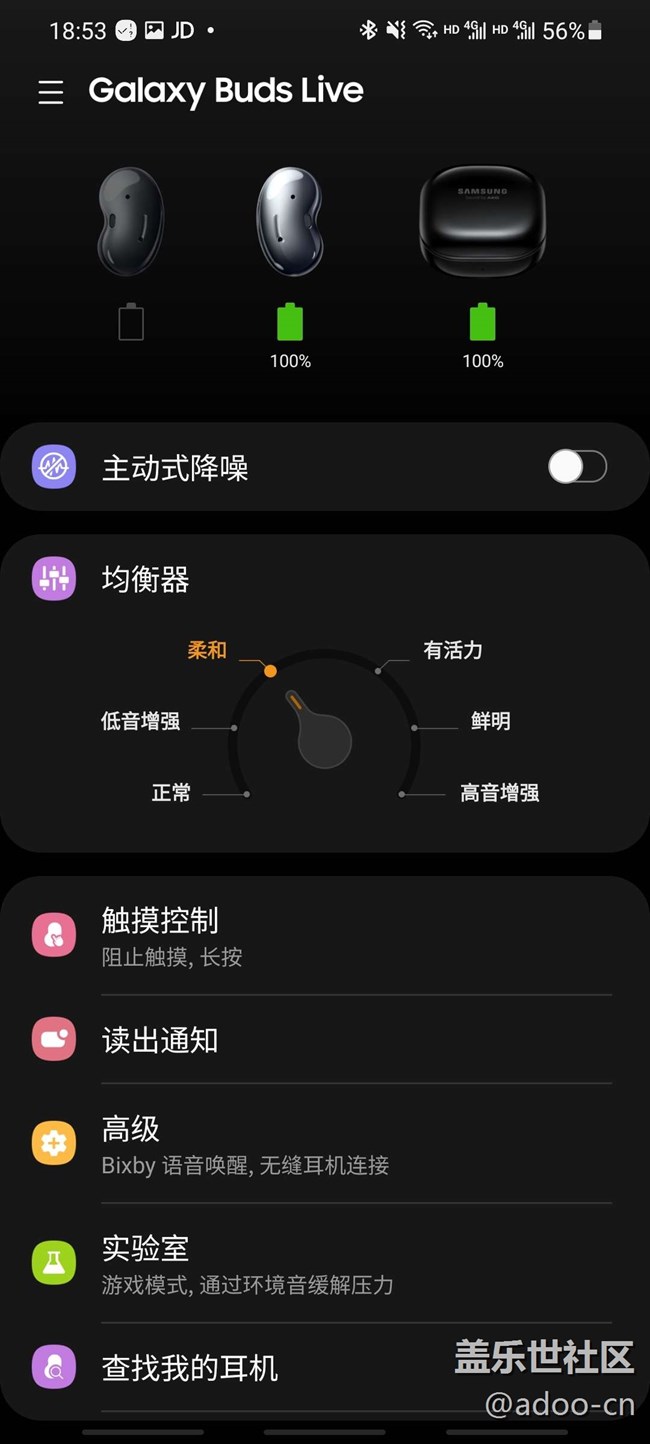Go to 高级 settings

(x=325, y=1144)
